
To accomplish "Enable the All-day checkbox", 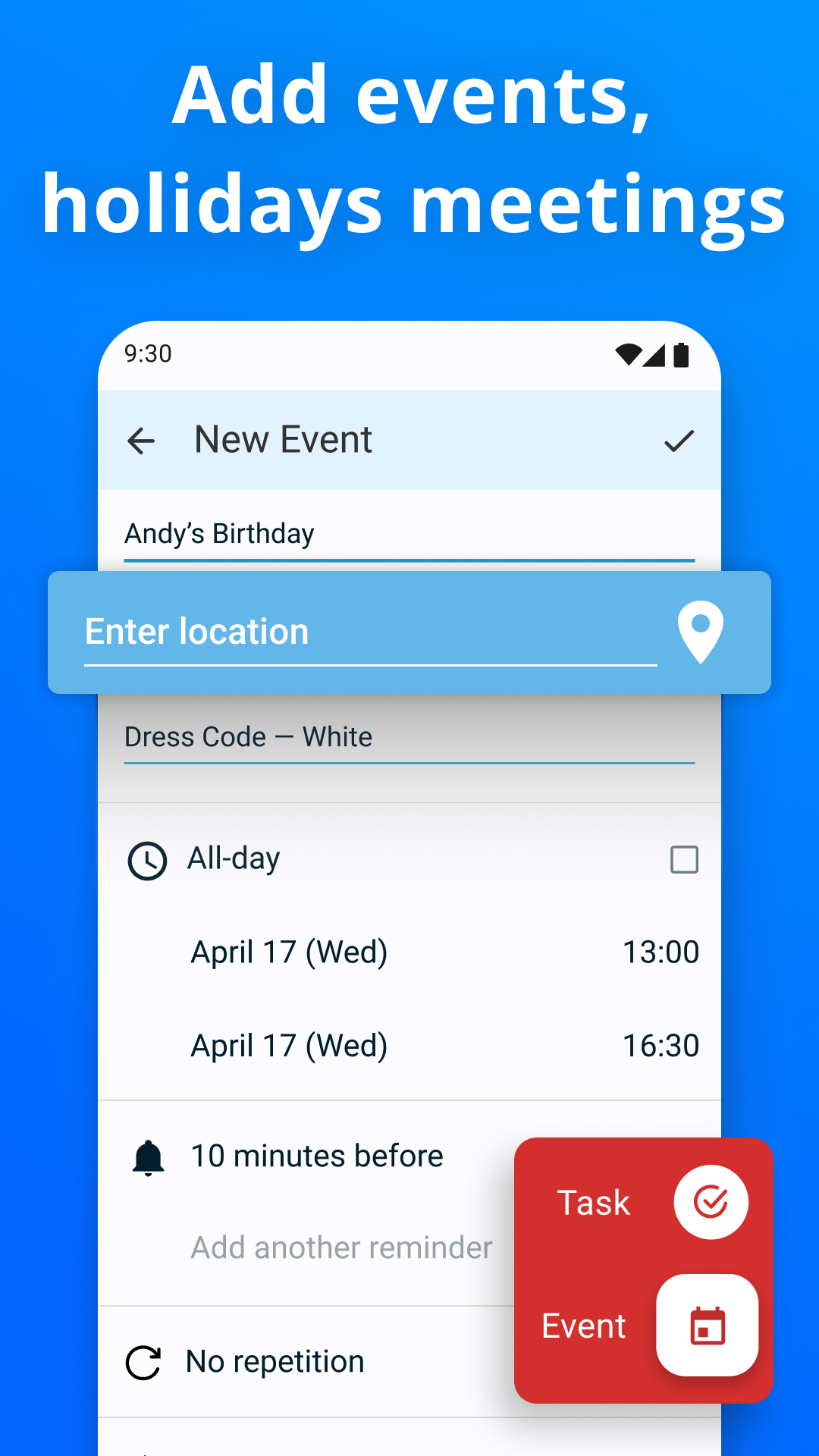I will click(x=683, y=860).
